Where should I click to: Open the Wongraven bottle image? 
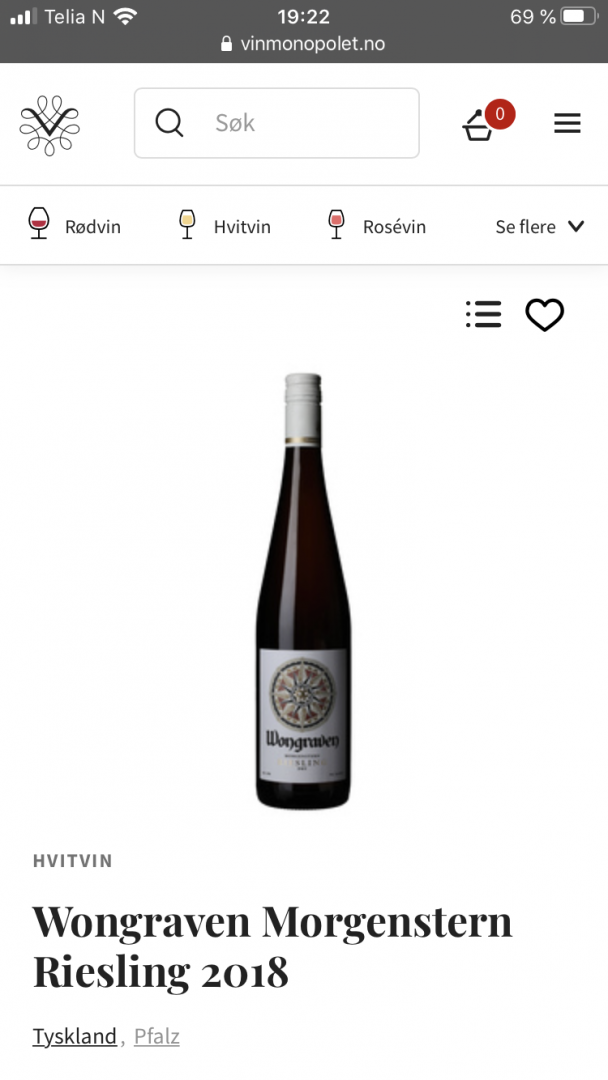[x=303, y=590]
